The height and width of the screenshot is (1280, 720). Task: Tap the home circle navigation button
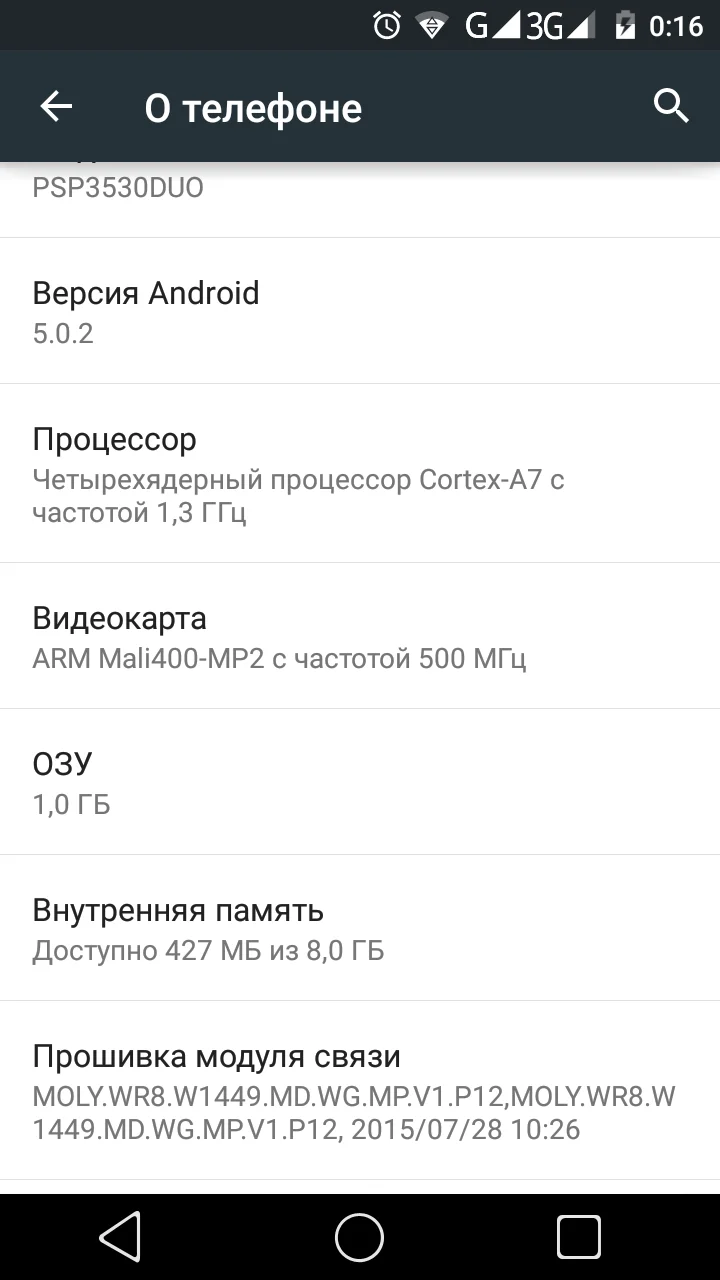359,1237
